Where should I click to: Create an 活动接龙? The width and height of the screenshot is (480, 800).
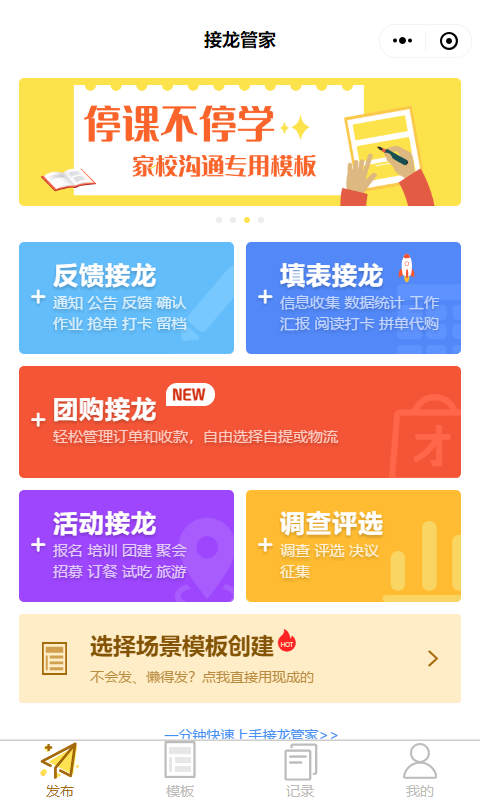click(x=127, y=546)
